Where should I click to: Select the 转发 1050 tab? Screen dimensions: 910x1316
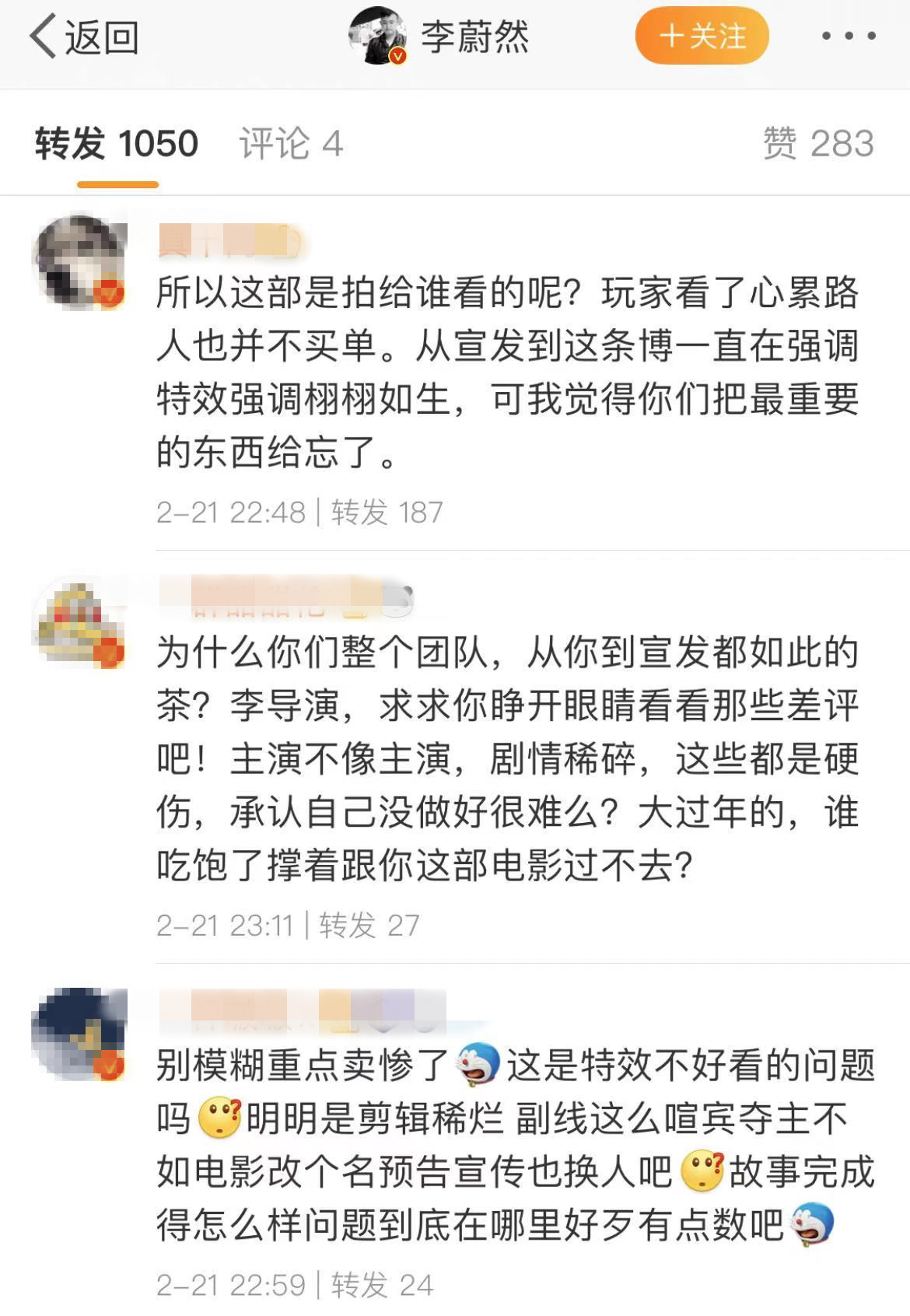pos(117,144)
